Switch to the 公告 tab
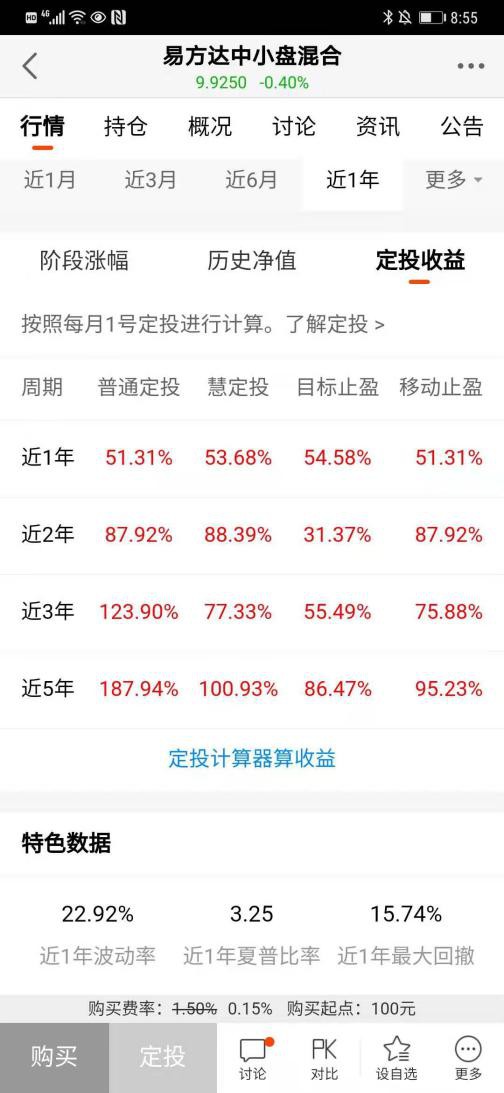Screen dimensions: 504x1093 coord(461,126)
